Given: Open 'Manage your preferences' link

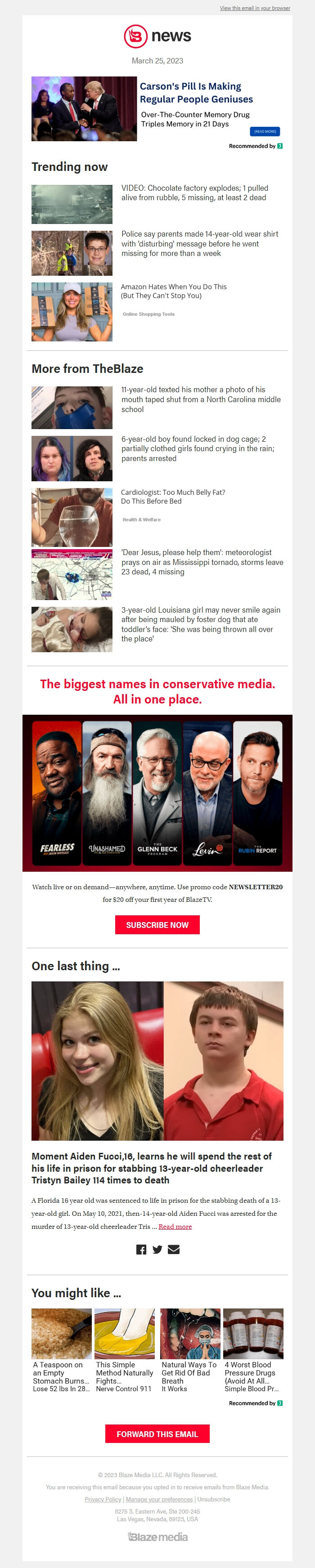Looking at the screenshot, I should (x=159, y=1499).
